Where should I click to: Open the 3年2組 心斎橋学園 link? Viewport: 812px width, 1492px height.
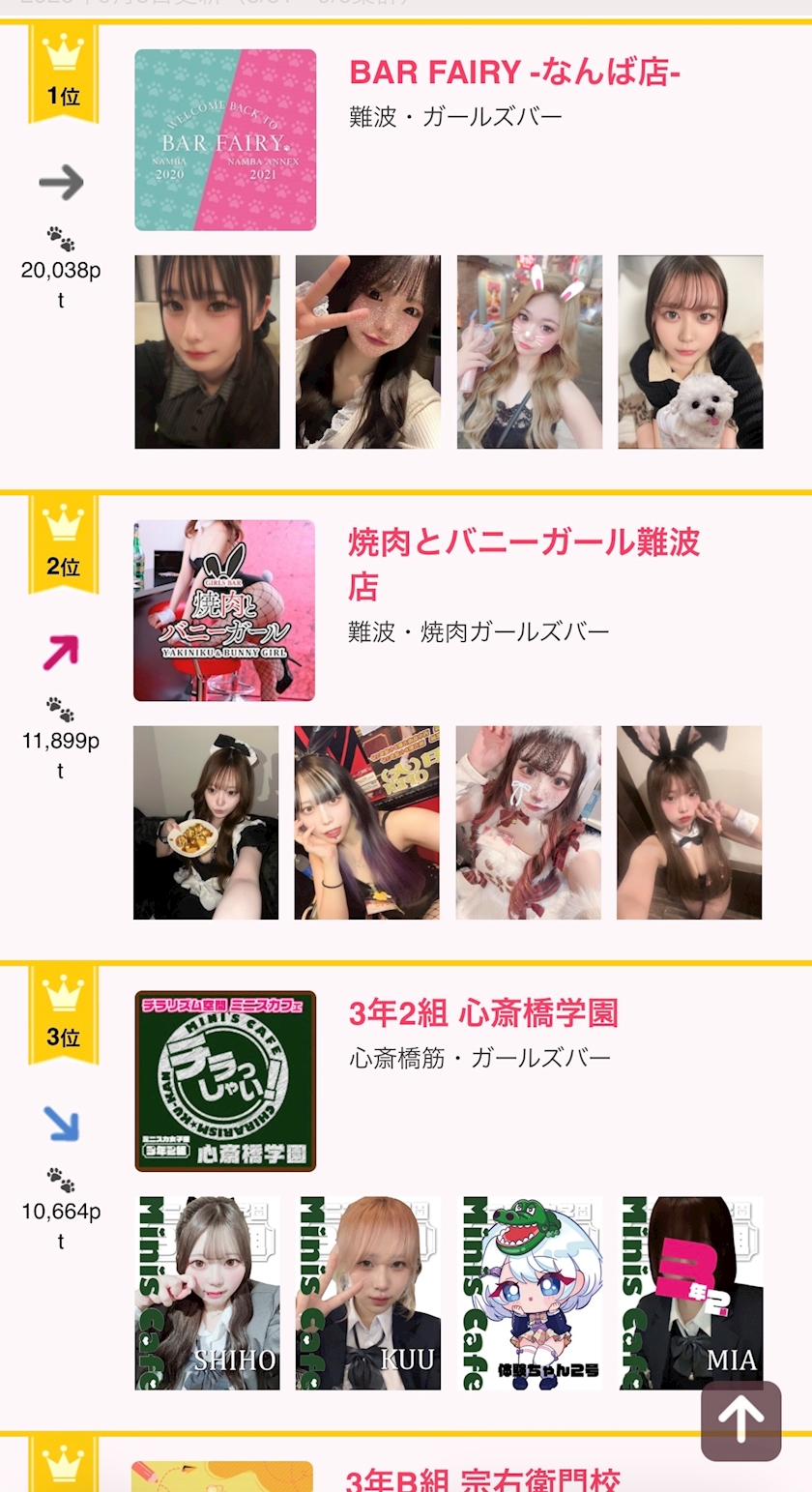tap(483, 1013)
